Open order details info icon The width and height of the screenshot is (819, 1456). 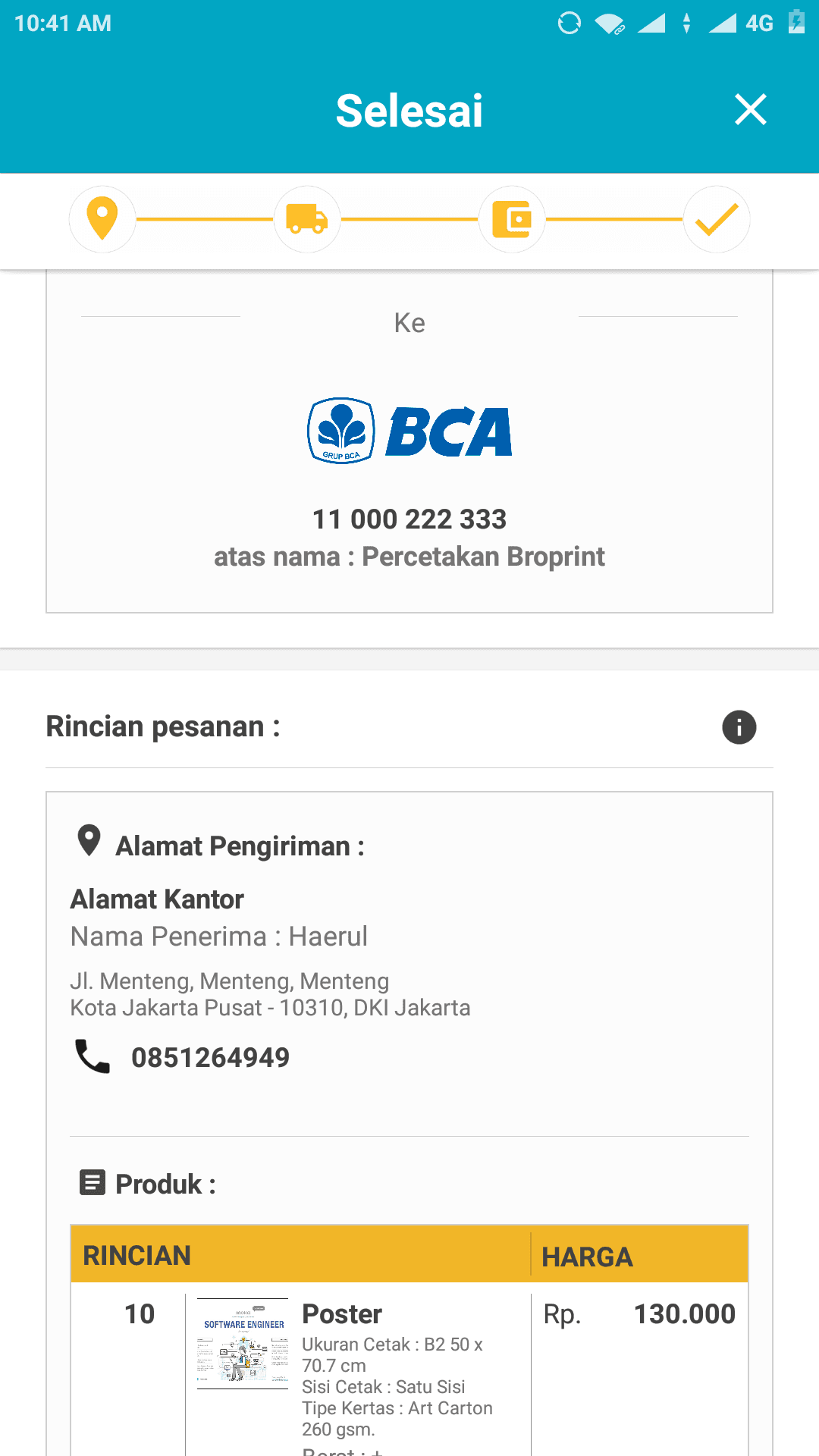tap(739, 727)
